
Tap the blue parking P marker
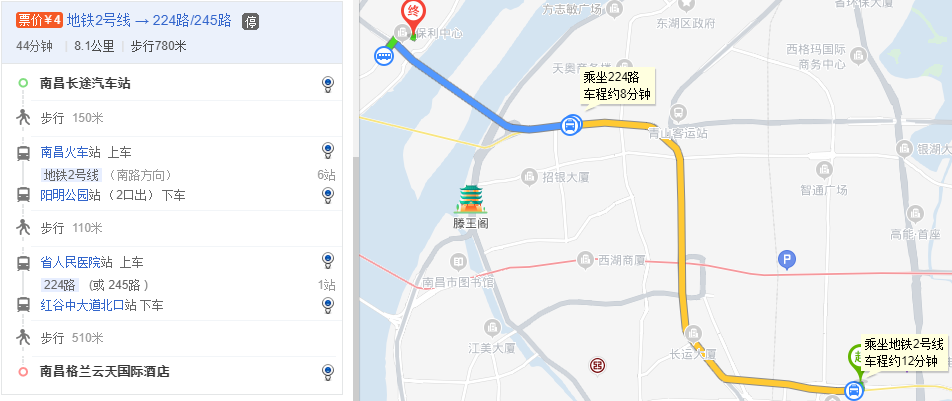tap(787, 261)
